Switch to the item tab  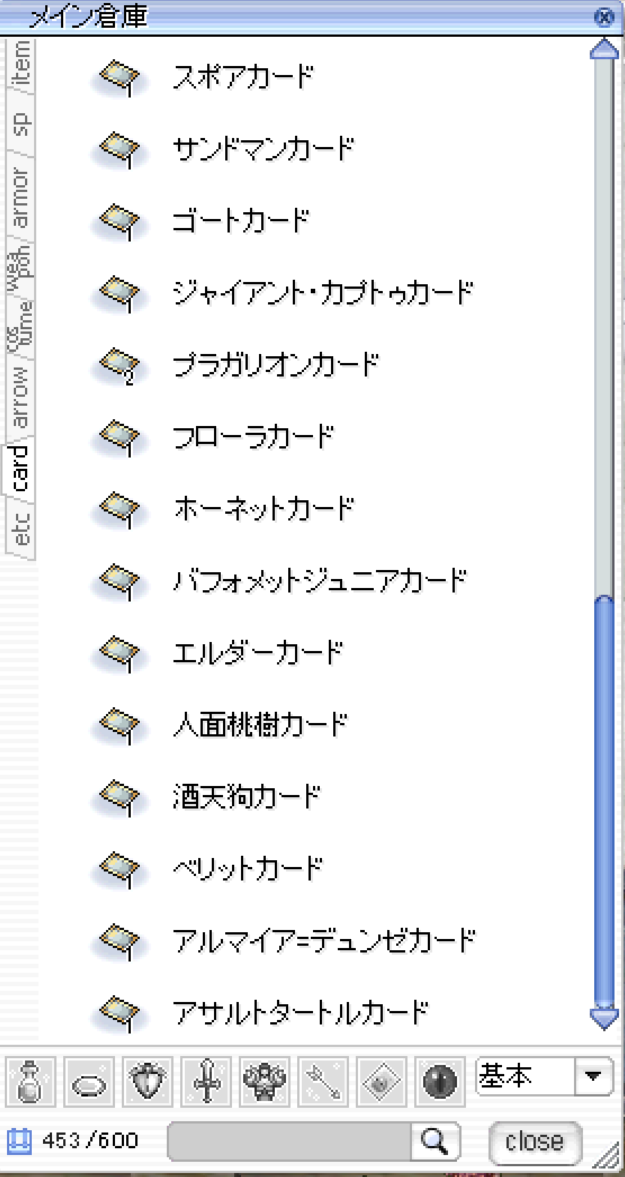click(x=21, y=66)
